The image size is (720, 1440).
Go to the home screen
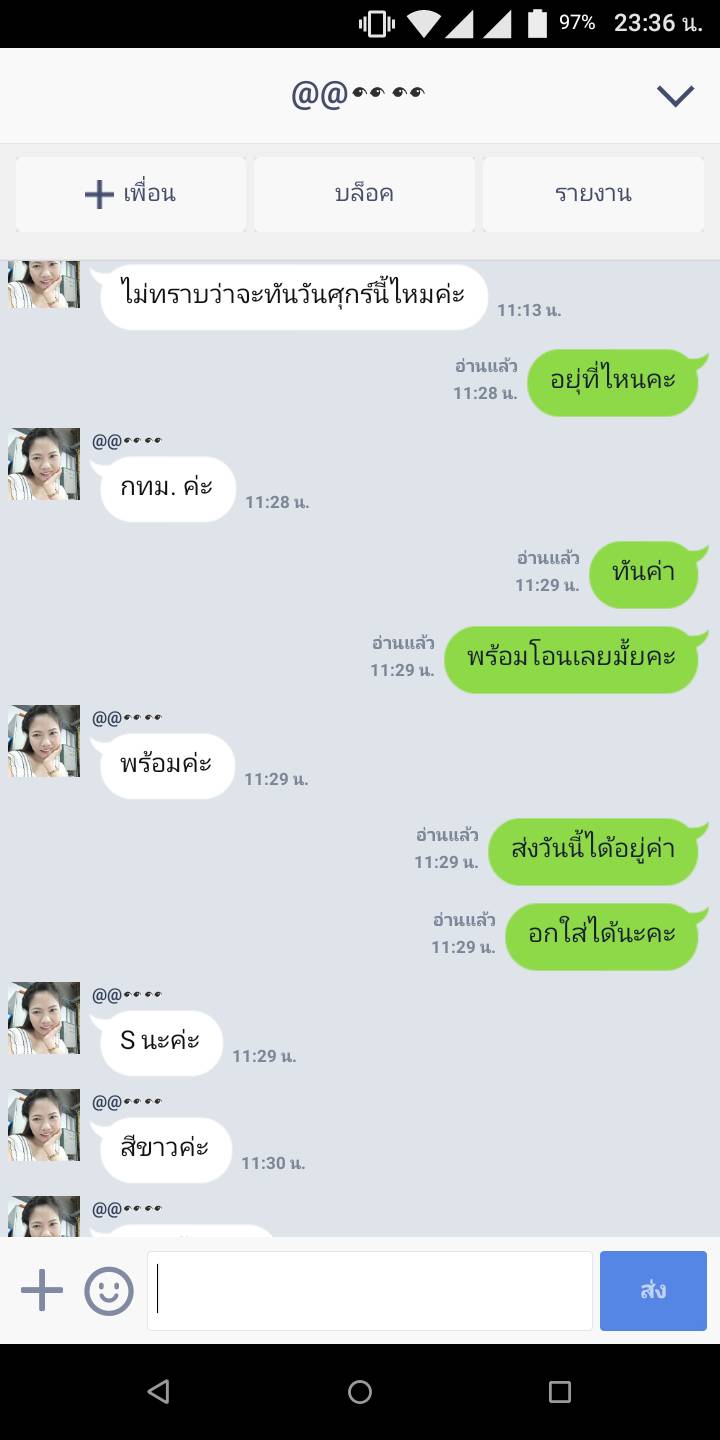click(360, 1391)
